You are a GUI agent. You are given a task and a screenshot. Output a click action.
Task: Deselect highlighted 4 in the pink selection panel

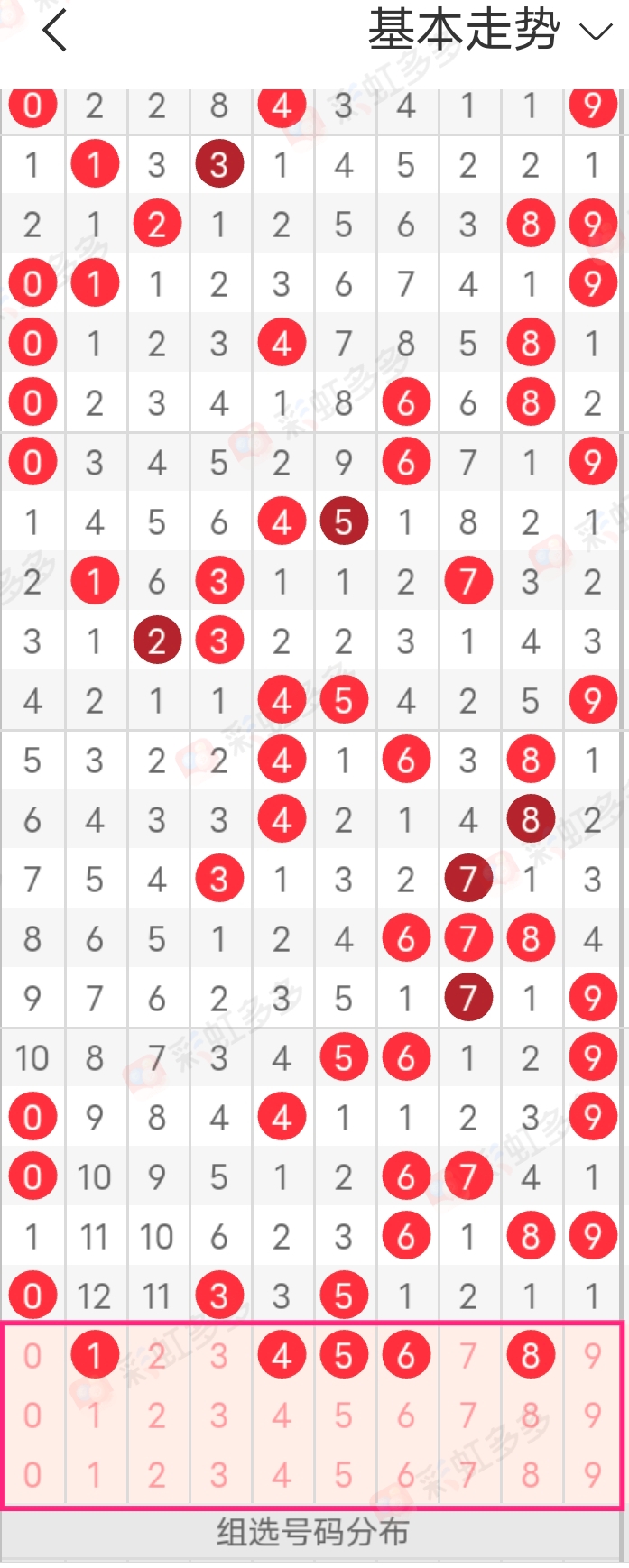(x=282, y=1355)
